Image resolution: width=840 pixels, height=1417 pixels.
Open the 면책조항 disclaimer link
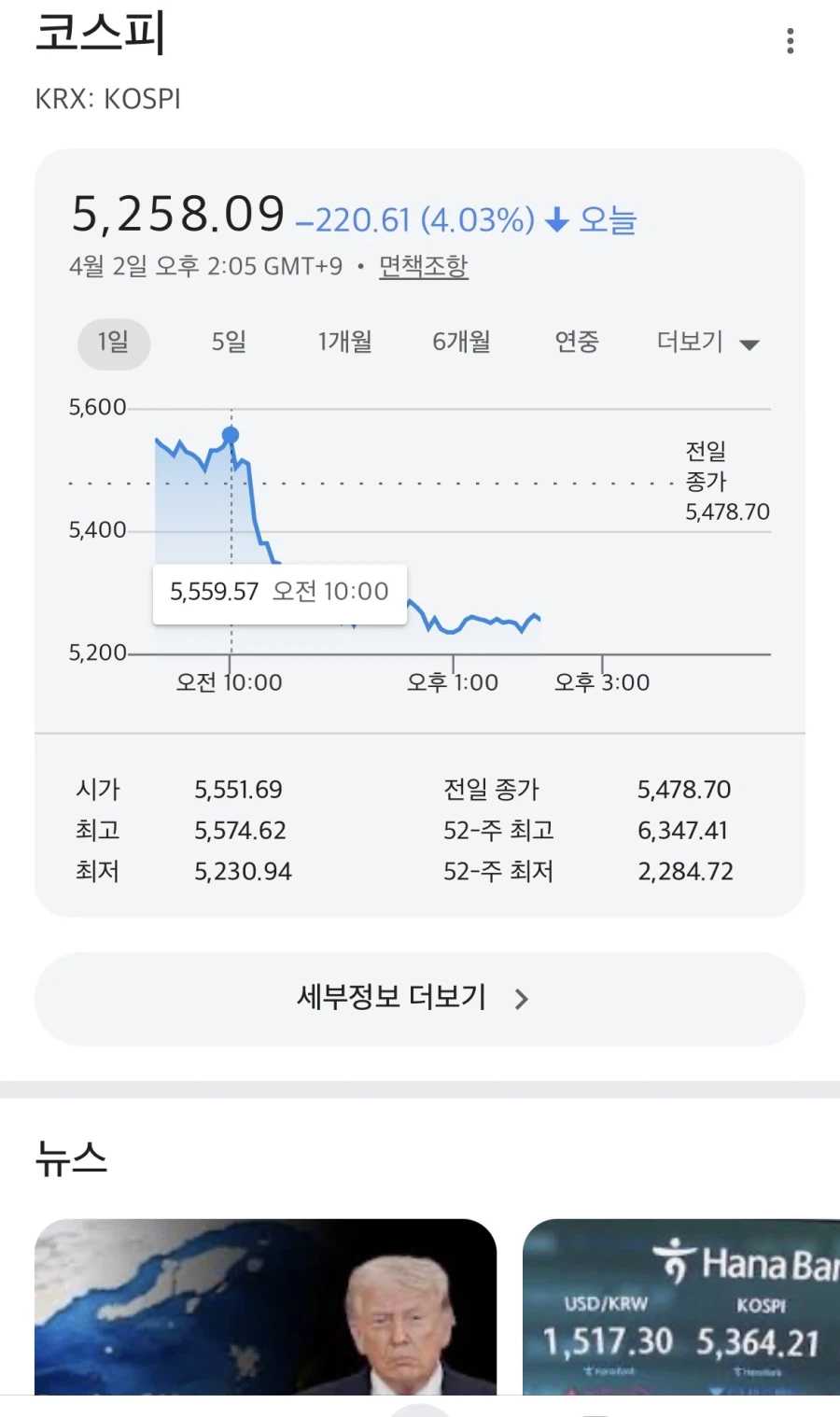(x=424, y=266)
